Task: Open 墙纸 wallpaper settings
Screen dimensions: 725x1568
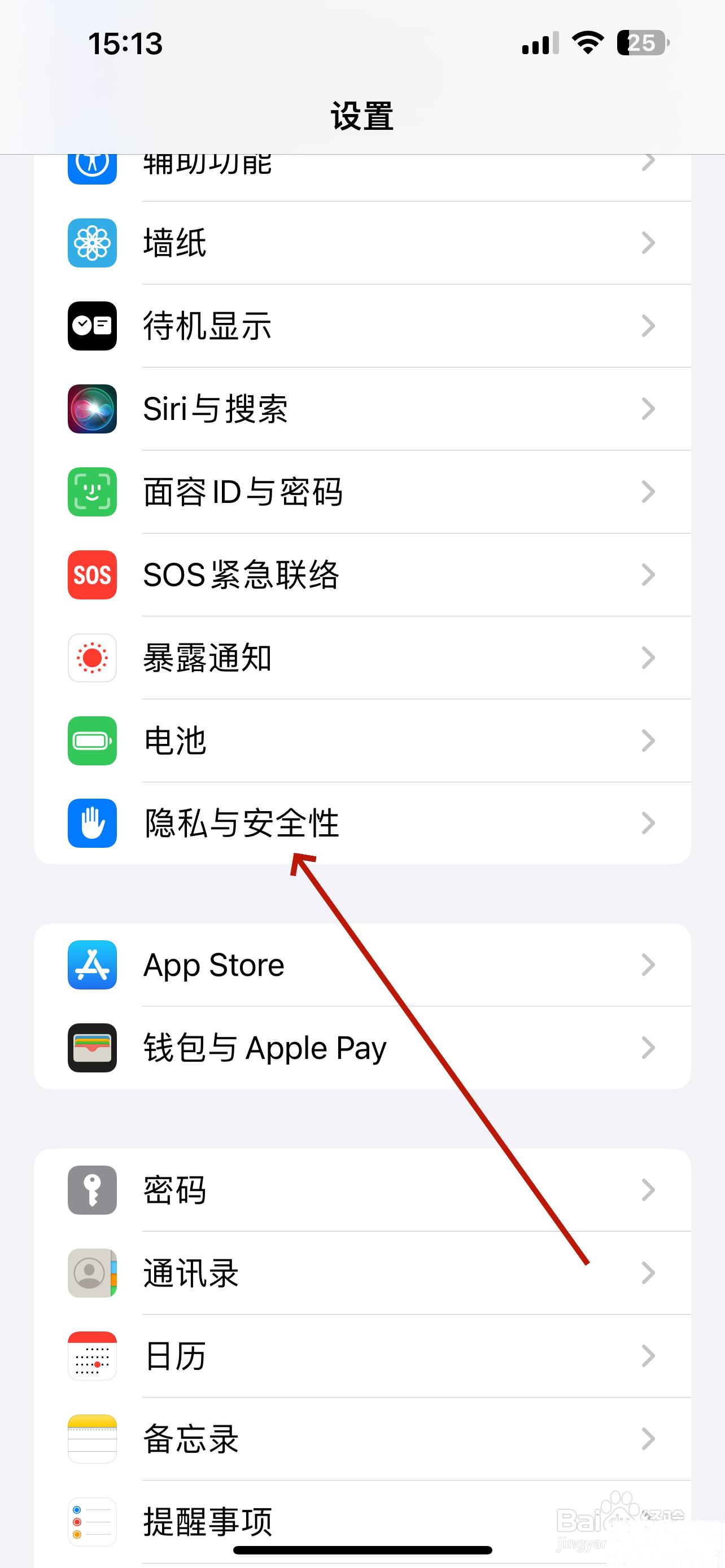Action: tap(361, 243)
